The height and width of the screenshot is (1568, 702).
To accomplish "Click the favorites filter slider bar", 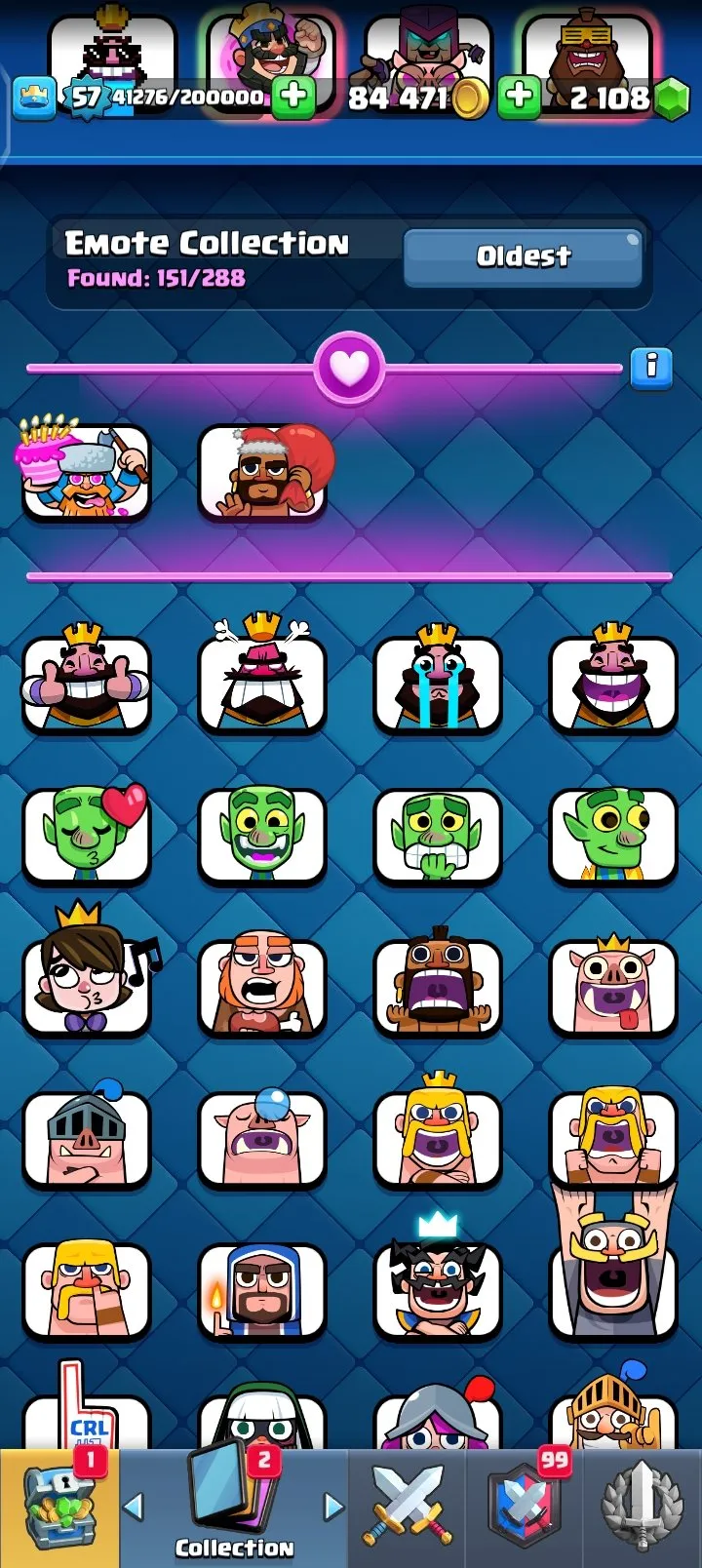I will click(195, 367).
